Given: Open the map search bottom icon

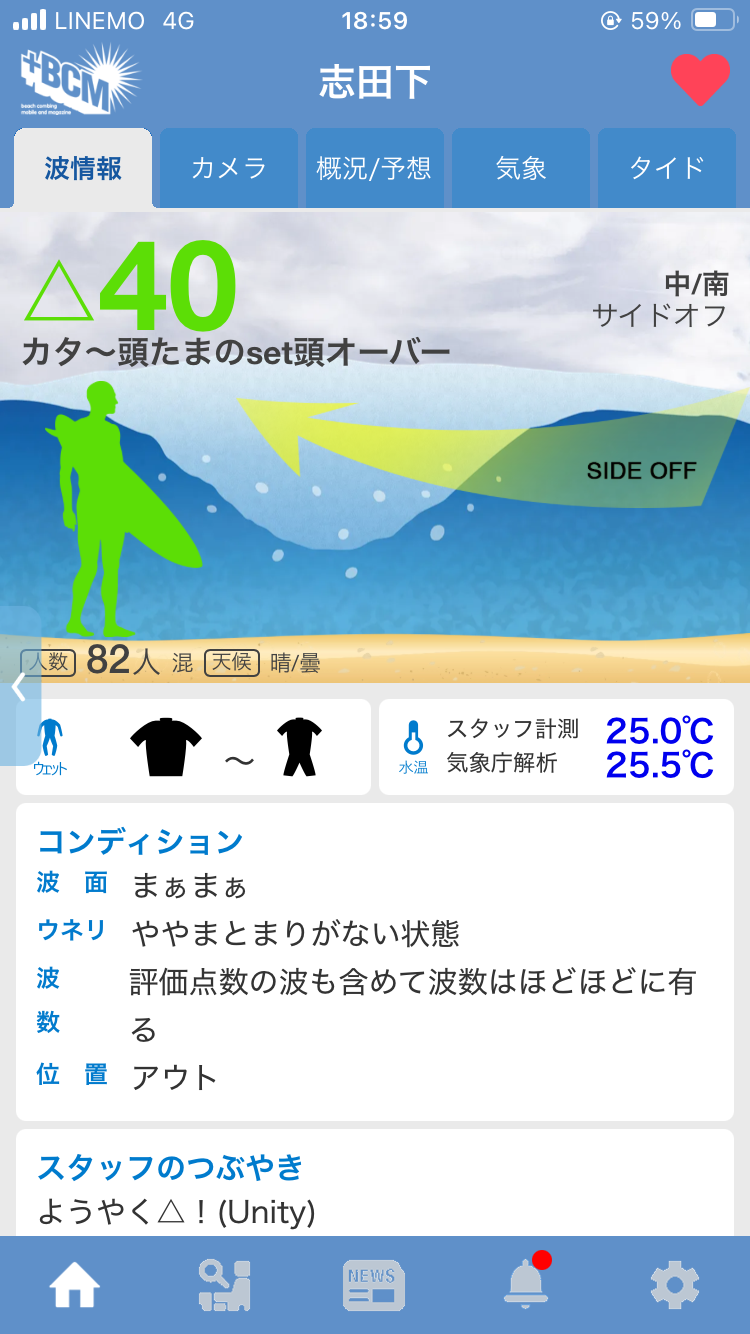Looking at the screenshot, I should 224,1285.
